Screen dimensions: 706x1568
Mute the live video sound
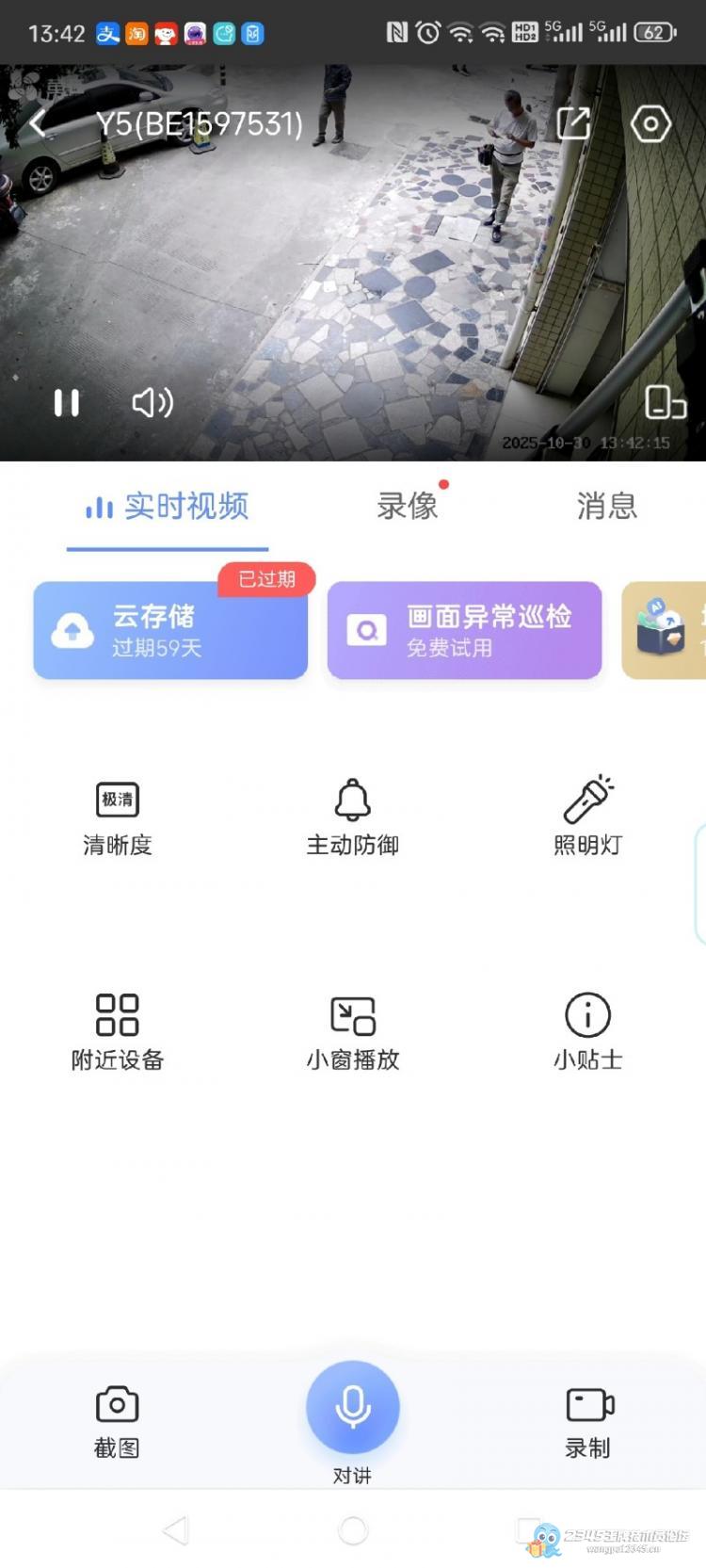(152, 403)
